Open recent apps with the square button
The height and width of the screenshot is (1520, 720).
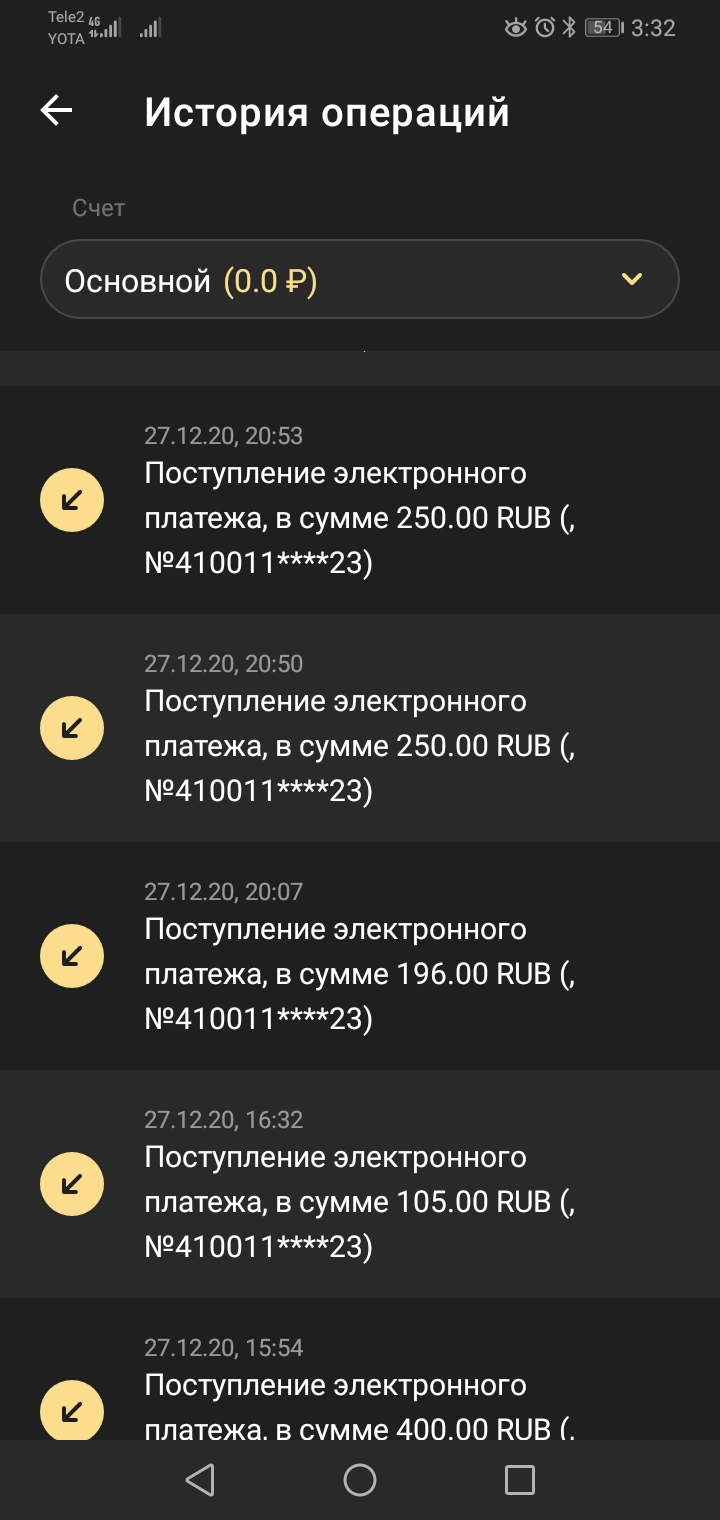[519, 1480]
